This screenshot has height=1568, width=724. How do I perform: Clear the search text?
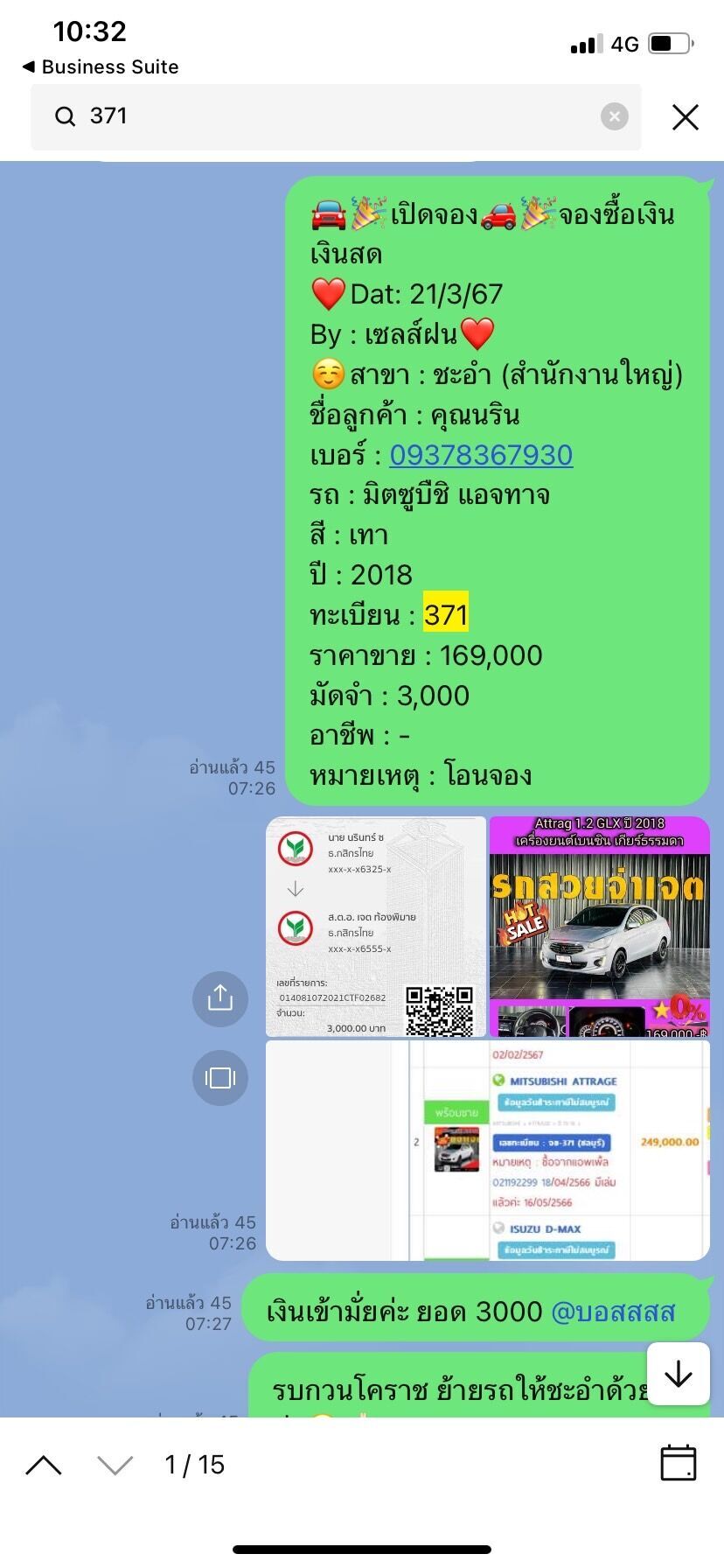point(614,116)
